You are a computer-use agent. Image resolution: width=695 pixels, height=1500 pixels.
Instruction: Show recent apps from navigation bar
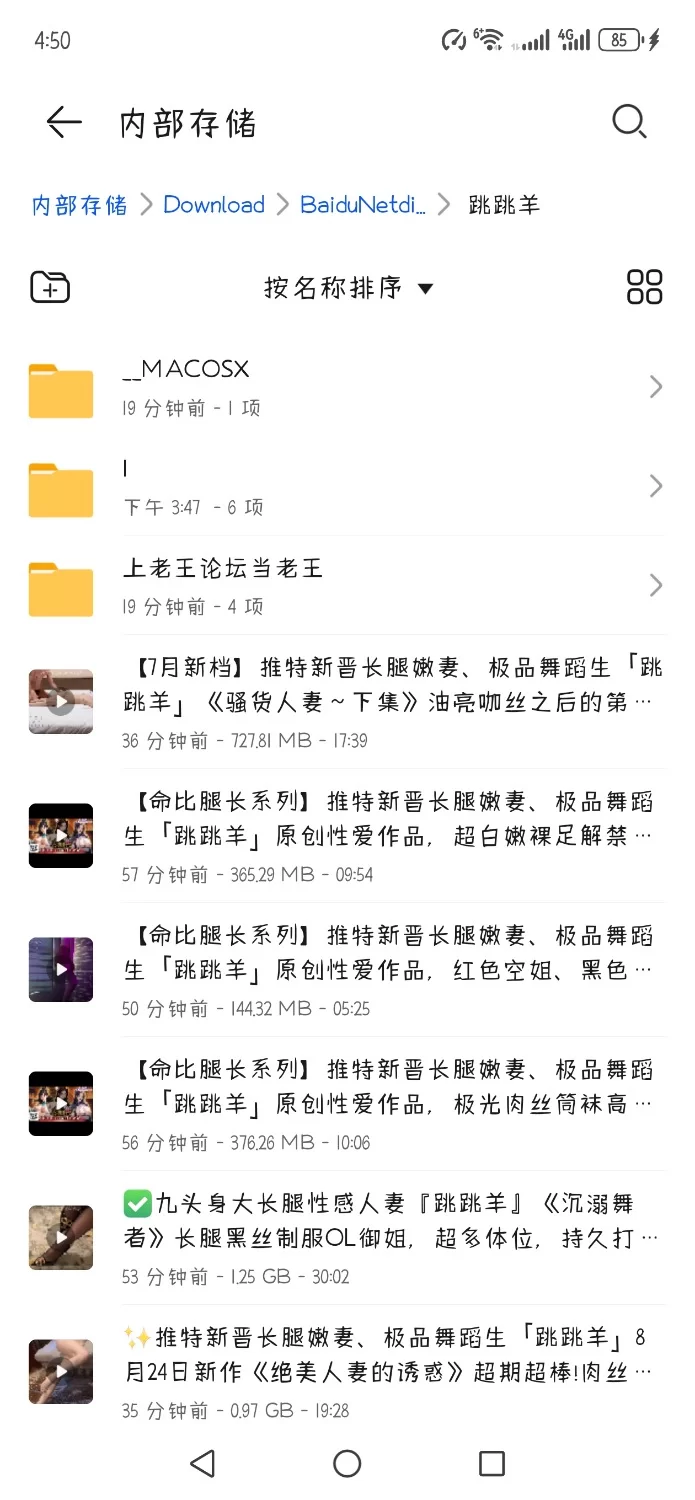[492, 1464]
